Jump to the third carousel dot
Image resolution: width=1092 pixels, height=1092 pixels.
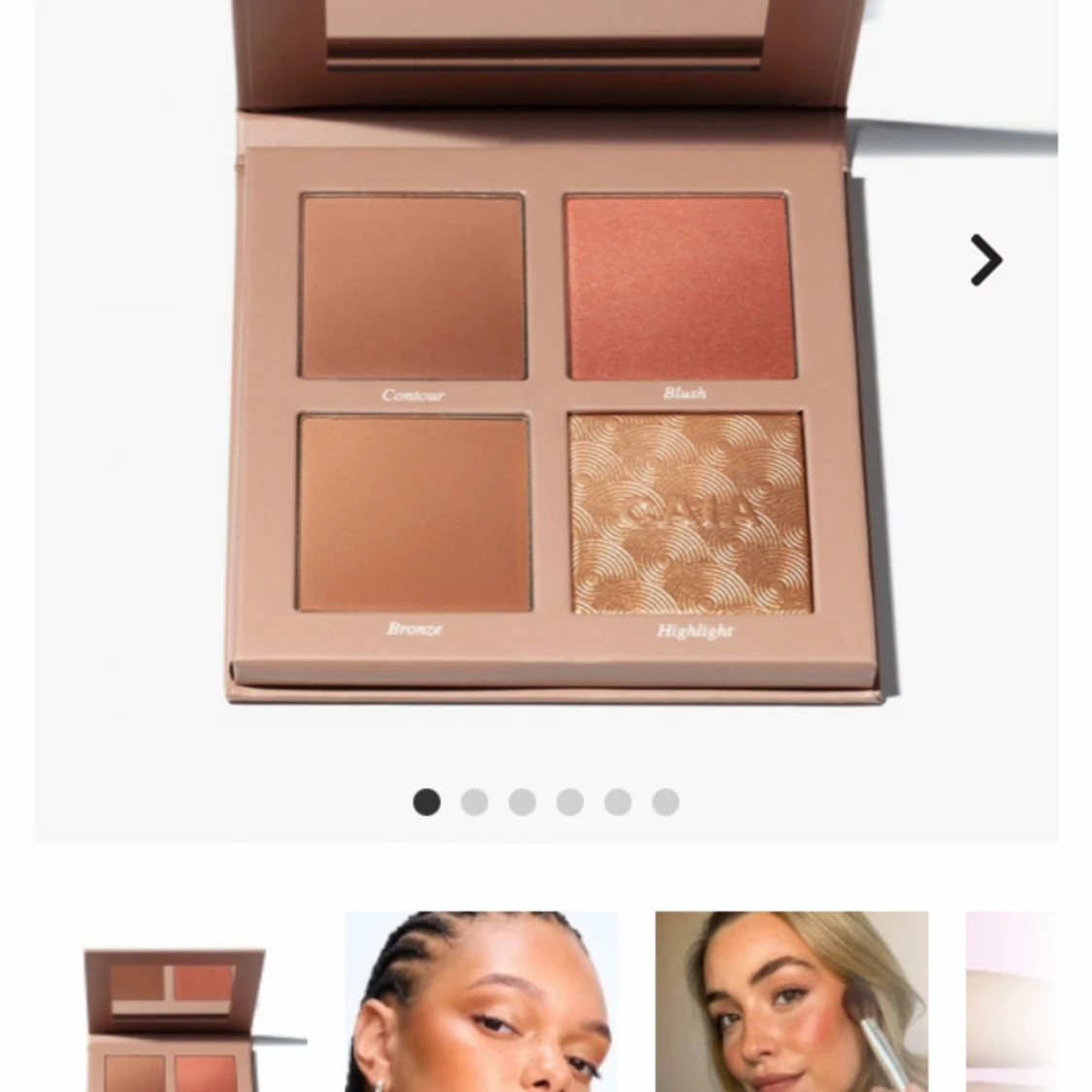(522, 802)
